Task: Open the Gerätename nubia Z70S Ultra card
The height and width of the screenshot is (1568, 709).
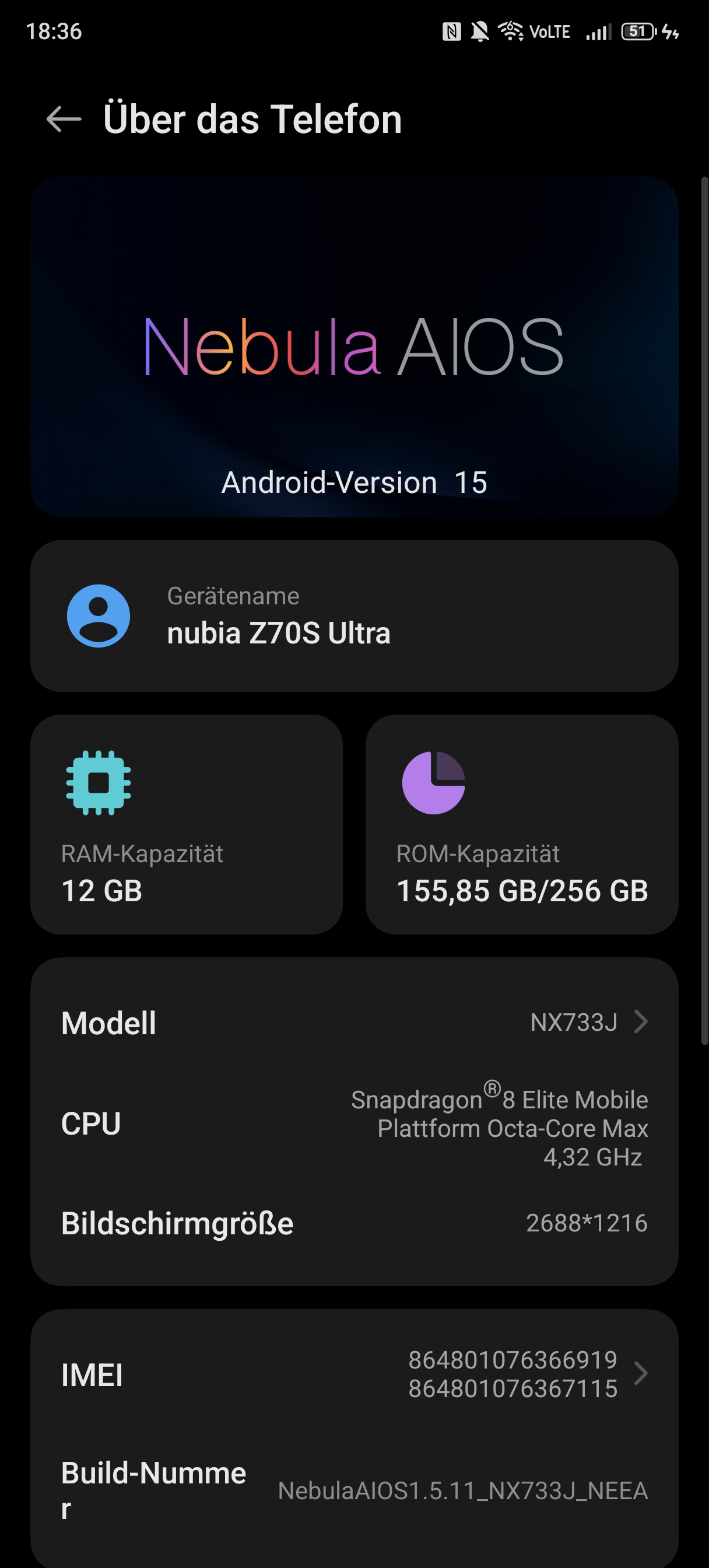Action: (354, 615)
